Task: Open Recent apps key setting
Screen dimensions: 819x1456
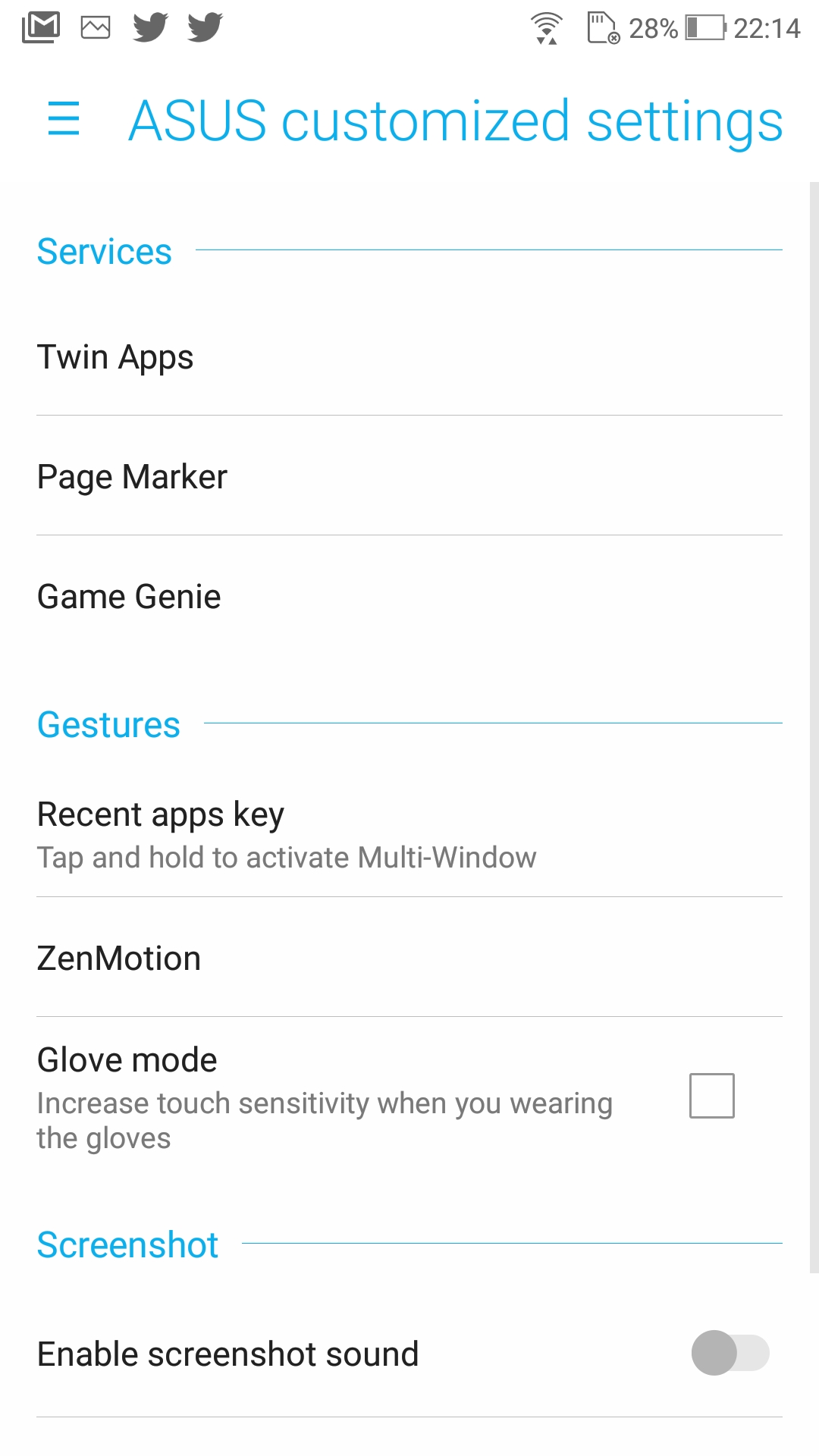Action: pyautogui.click(x=409, y=835)
